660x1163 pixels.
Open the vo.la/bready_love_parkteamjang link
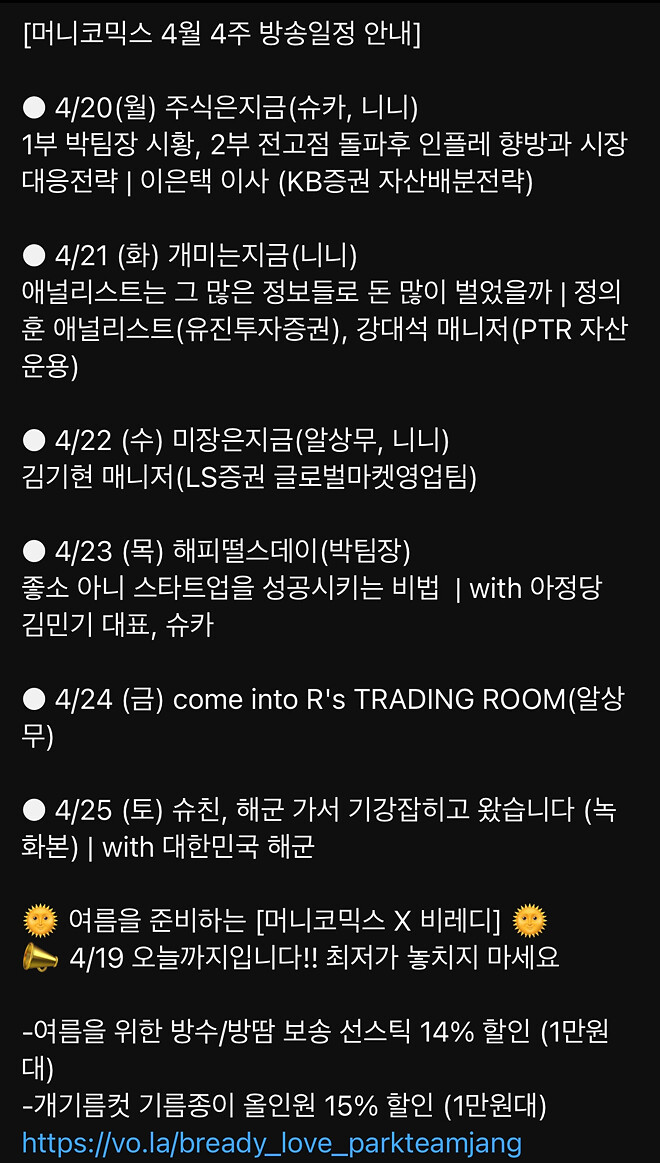(271, 1143)
